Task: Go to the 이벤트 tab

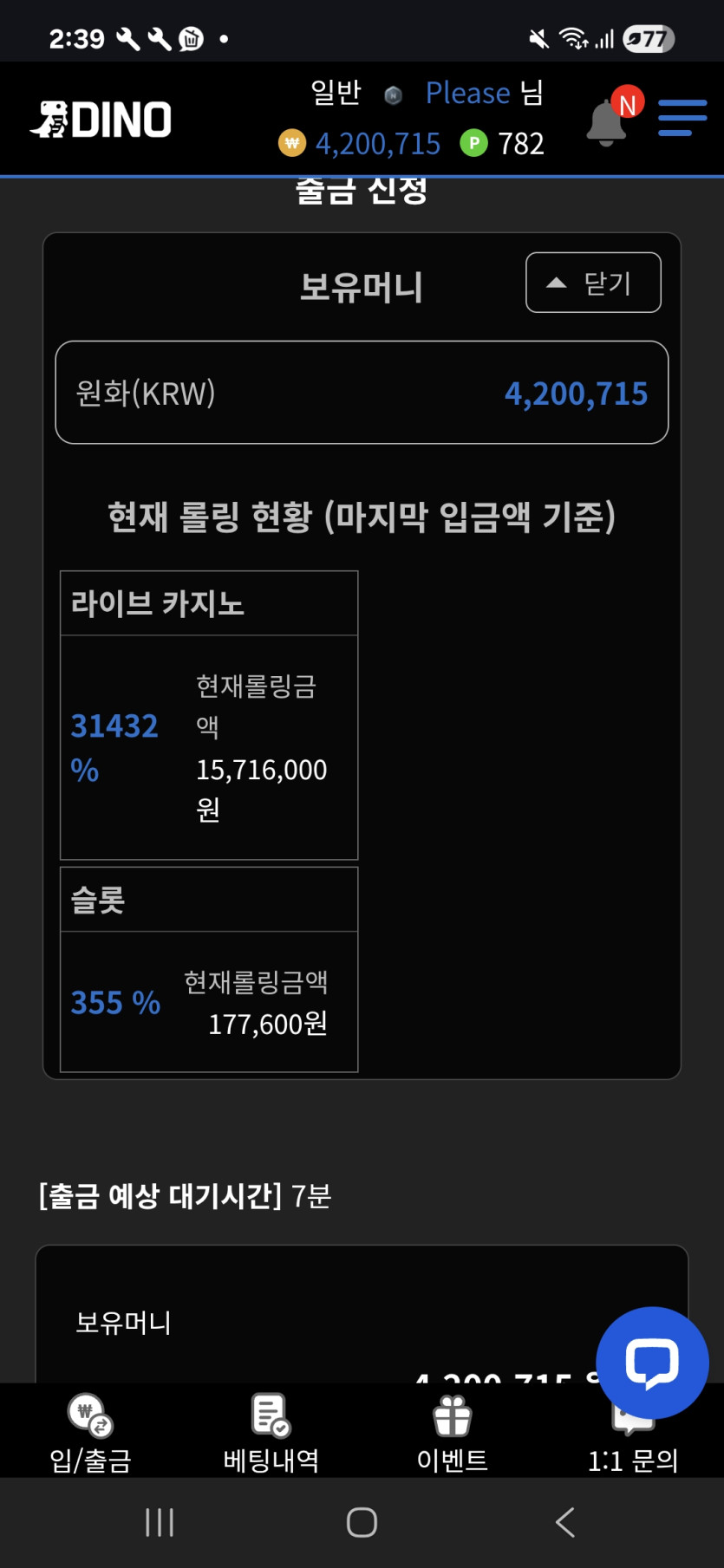Action: pyautogui.click(x=452, y=1433)
